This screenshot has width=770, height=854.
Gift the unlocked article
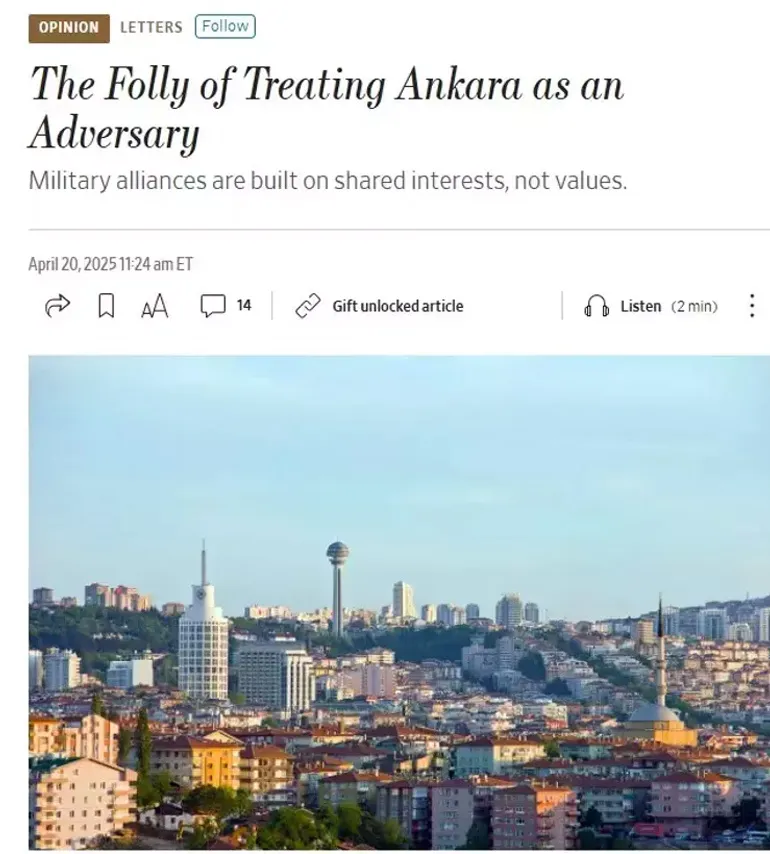(379, 306)
